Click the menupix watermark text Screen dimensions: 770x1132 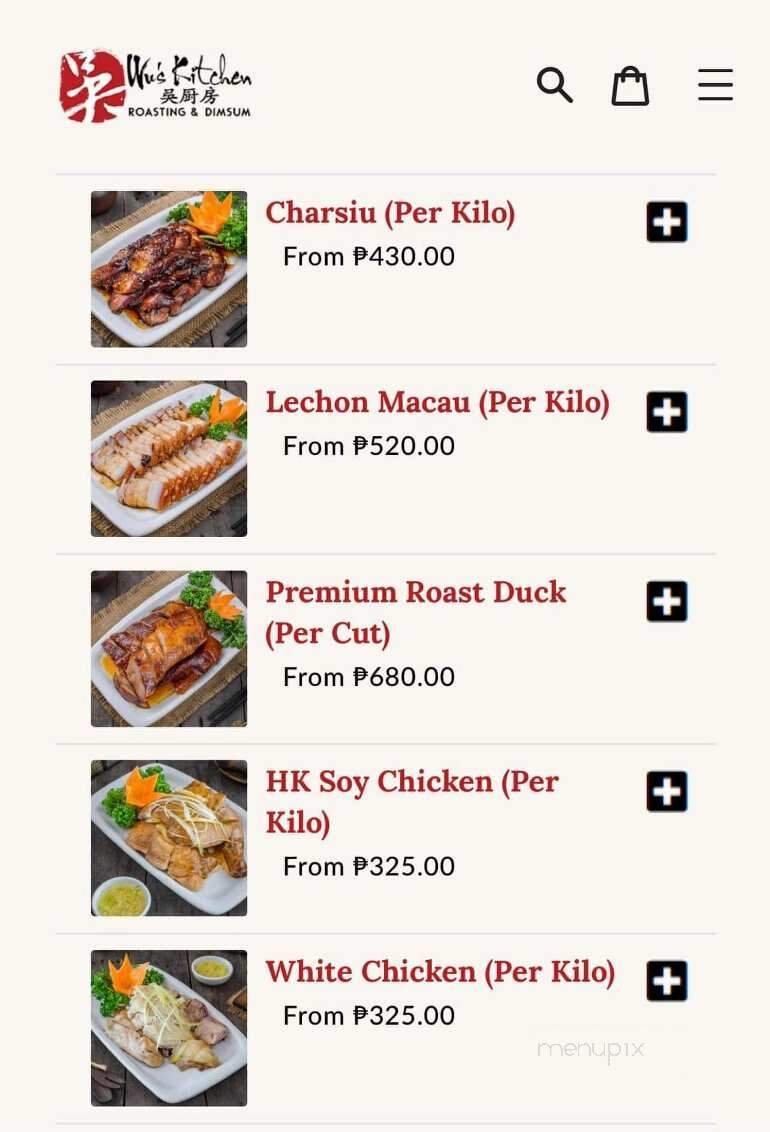click(x=592, y=1048)
